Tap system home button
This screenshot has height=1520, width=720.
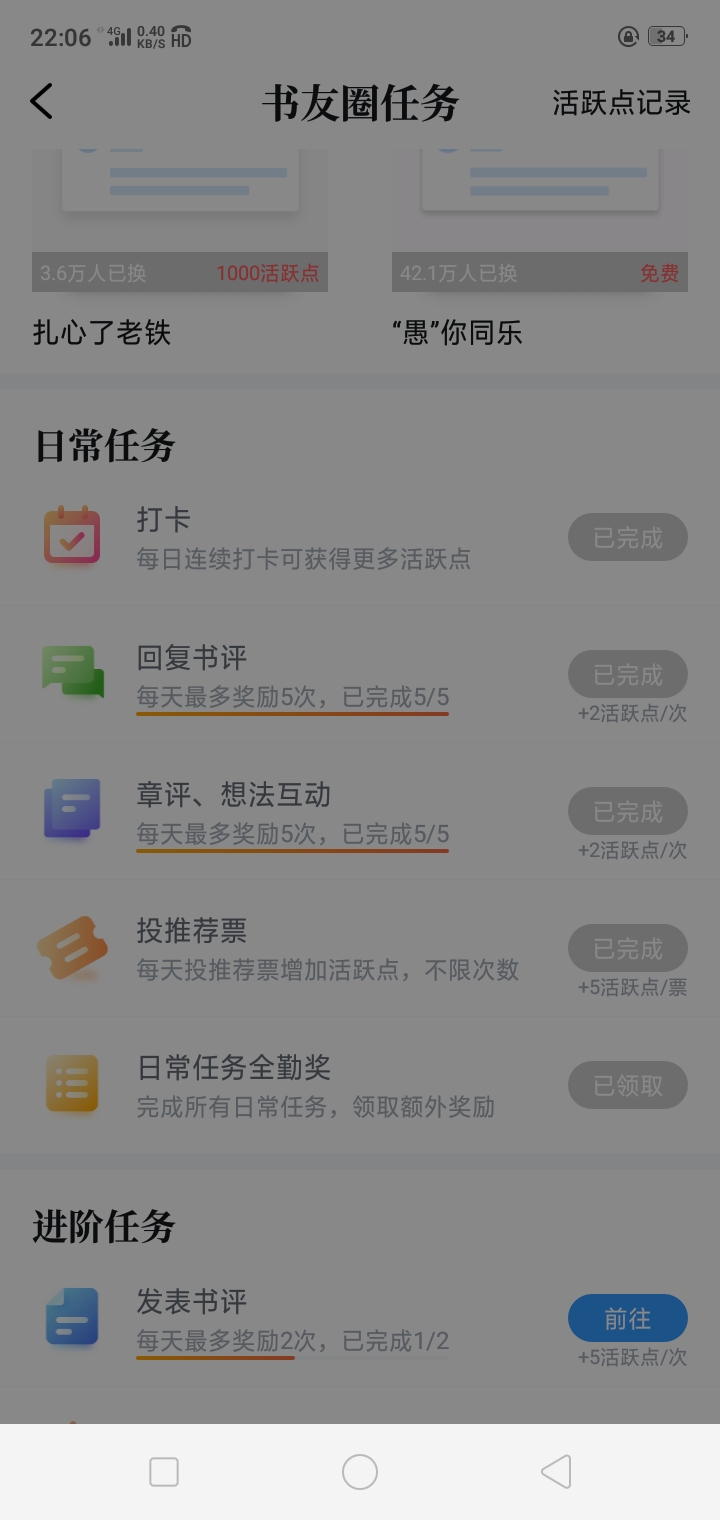pyautogui.click(x=360, y=1472)
